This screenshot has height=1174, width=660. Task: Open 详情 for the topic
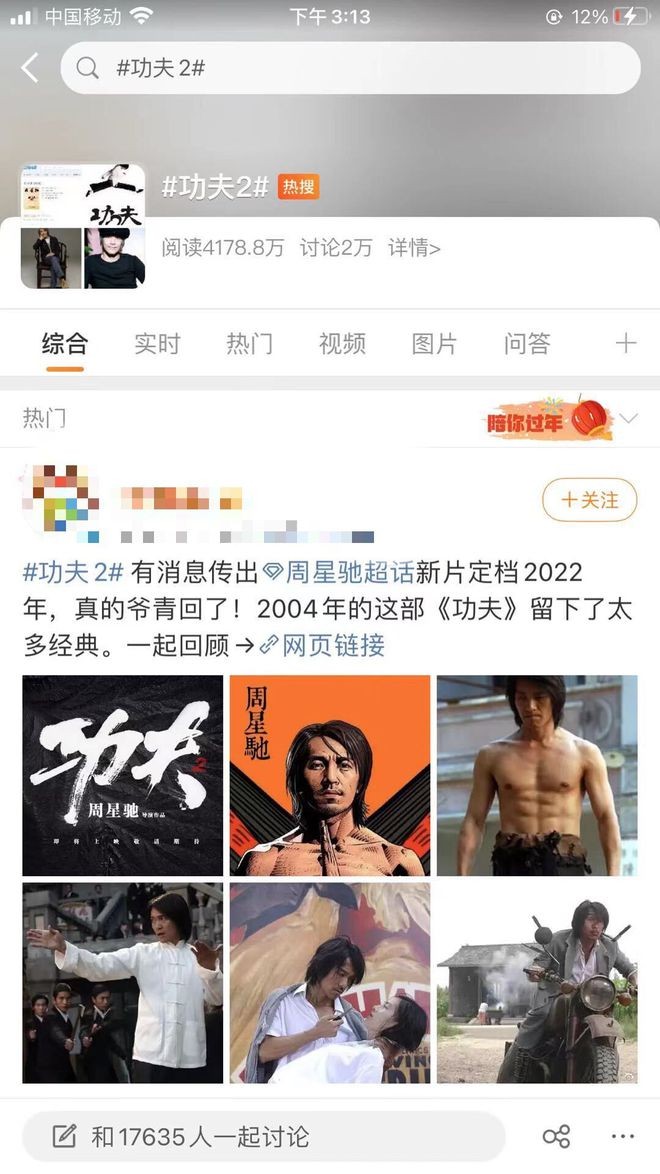[414, 248]
